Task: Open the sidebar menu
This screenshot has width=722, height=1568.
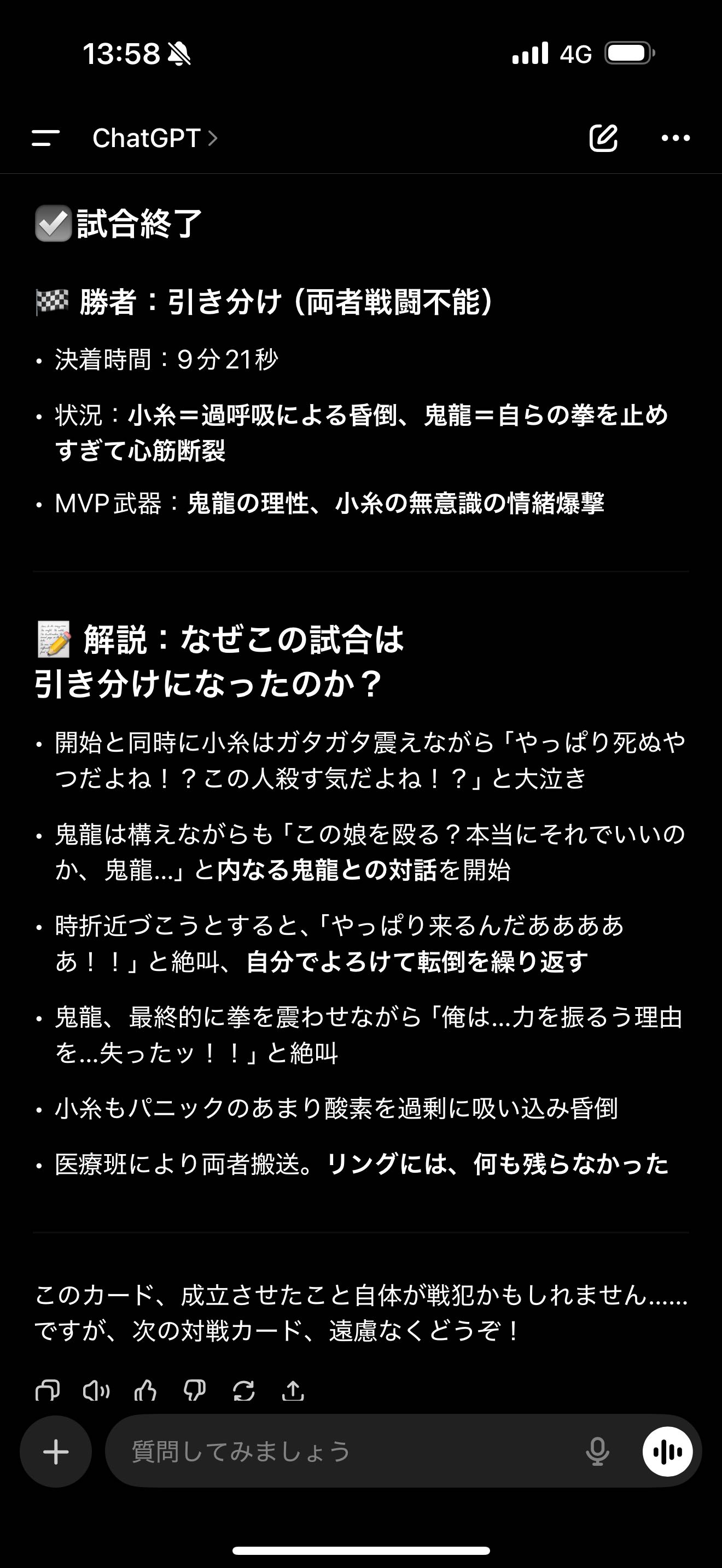Action: click(x=45, y=138)
